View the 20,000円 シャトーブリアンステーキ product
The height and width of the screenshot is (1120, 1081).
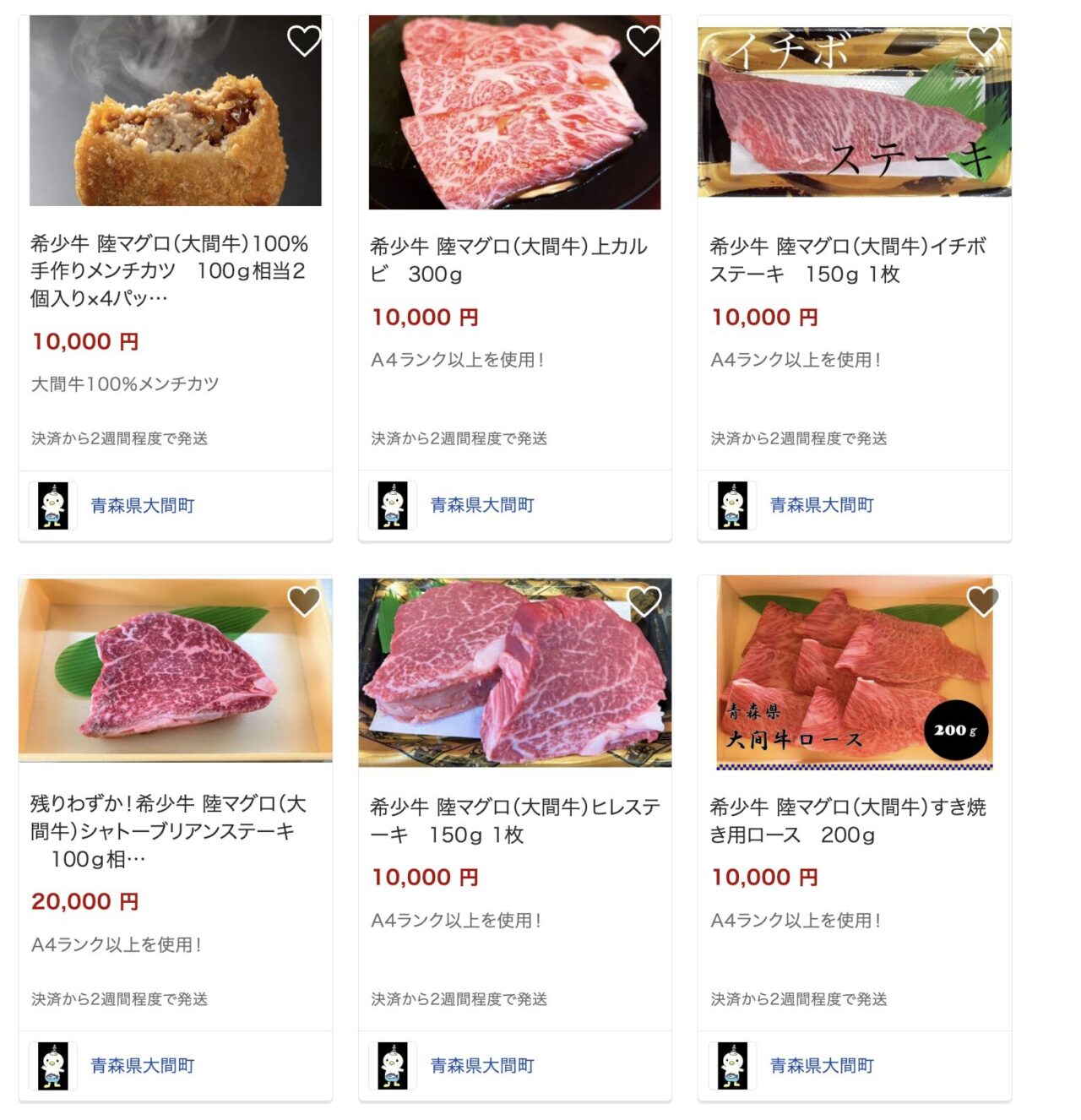(169, 831)
